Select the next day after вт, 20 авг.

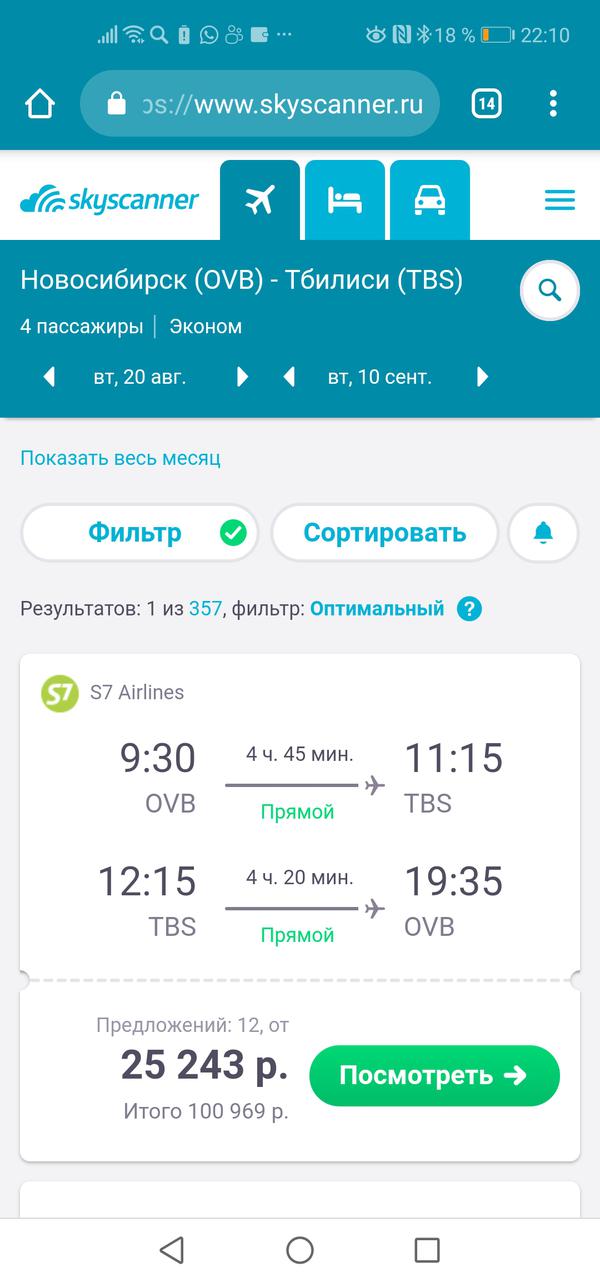tap(242, 377)
